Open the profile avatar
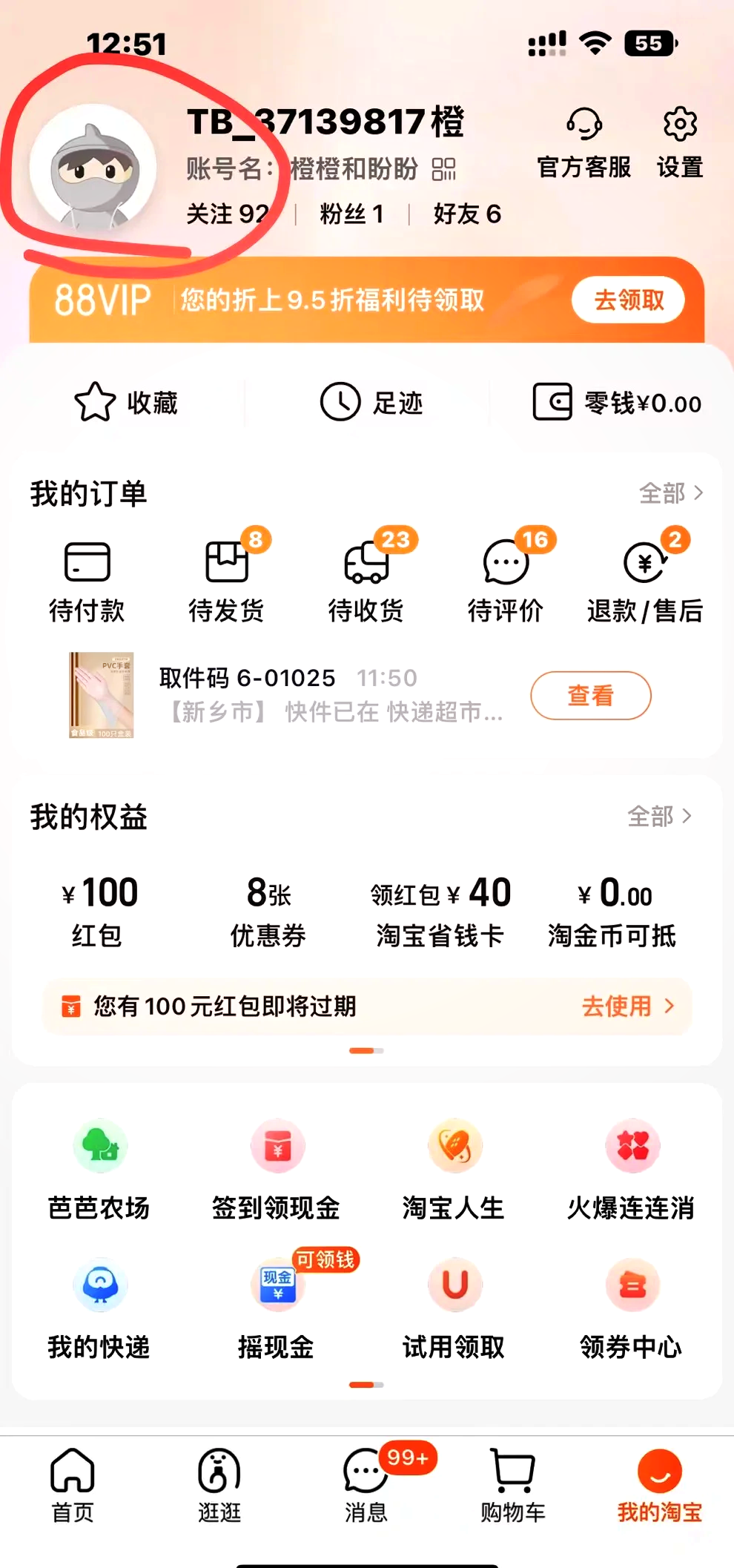 click(93, 168)
